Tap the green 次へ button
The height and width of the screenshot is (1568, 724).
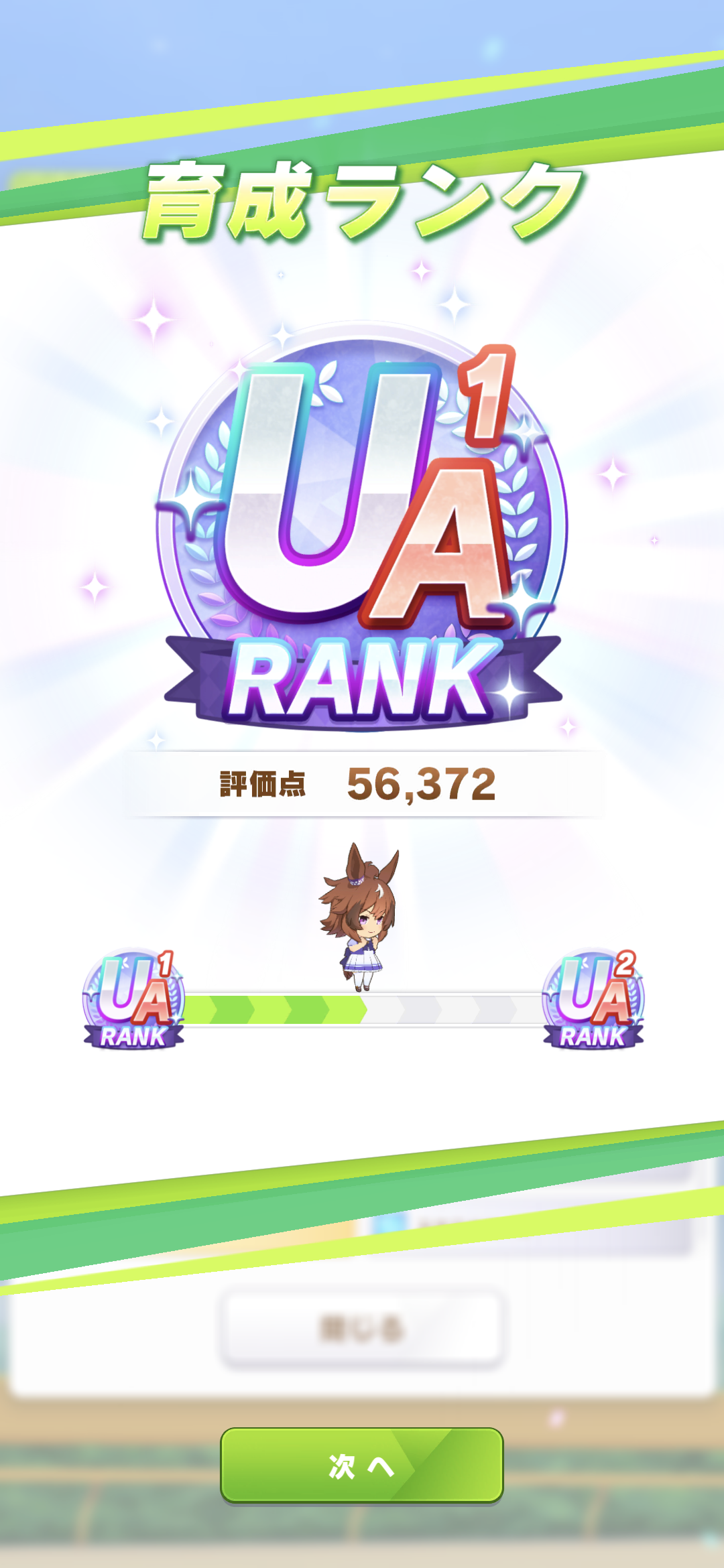(362, 1465)
